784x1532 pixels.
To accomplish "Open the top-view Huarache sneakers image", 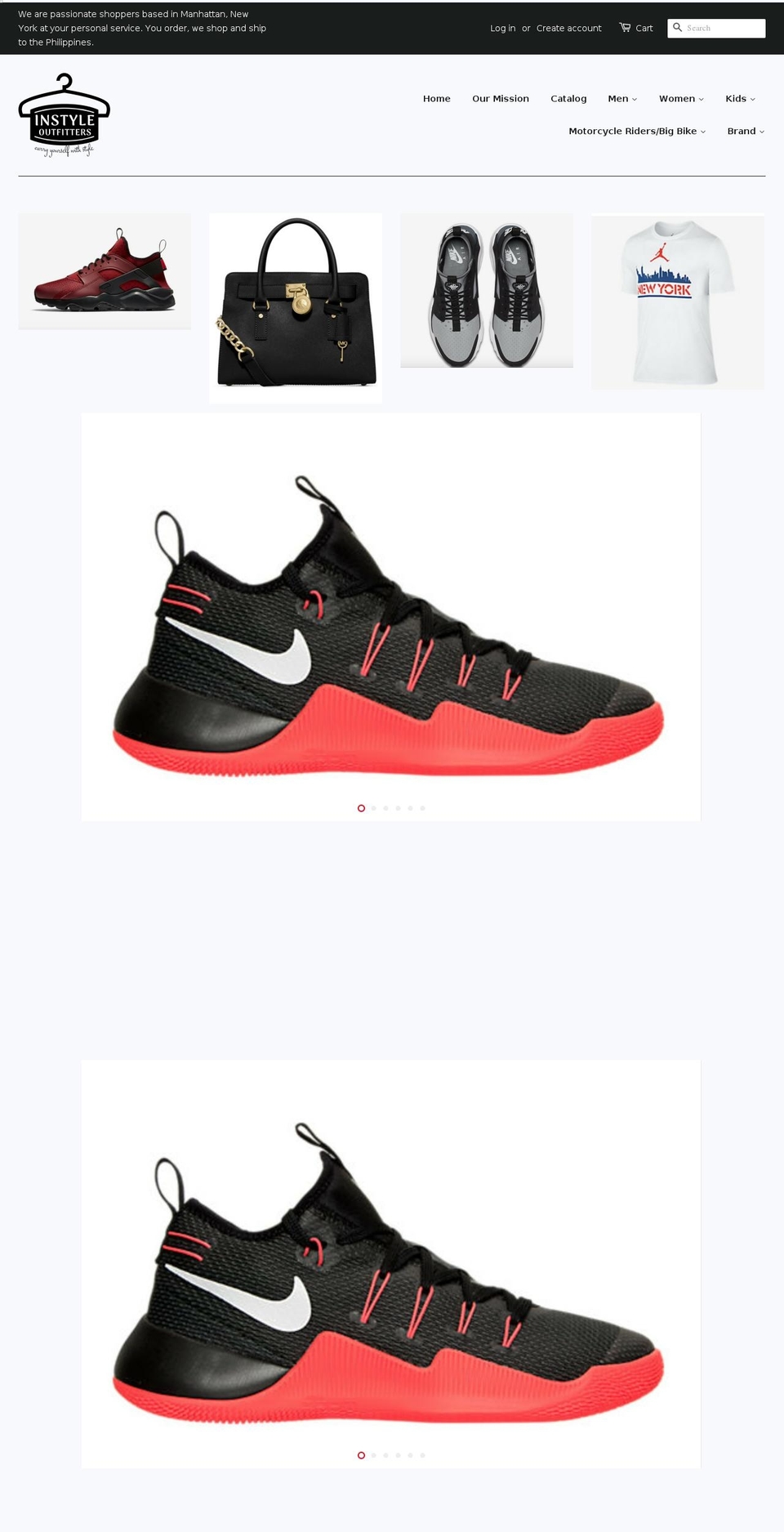I will click(x=486, y=289).
